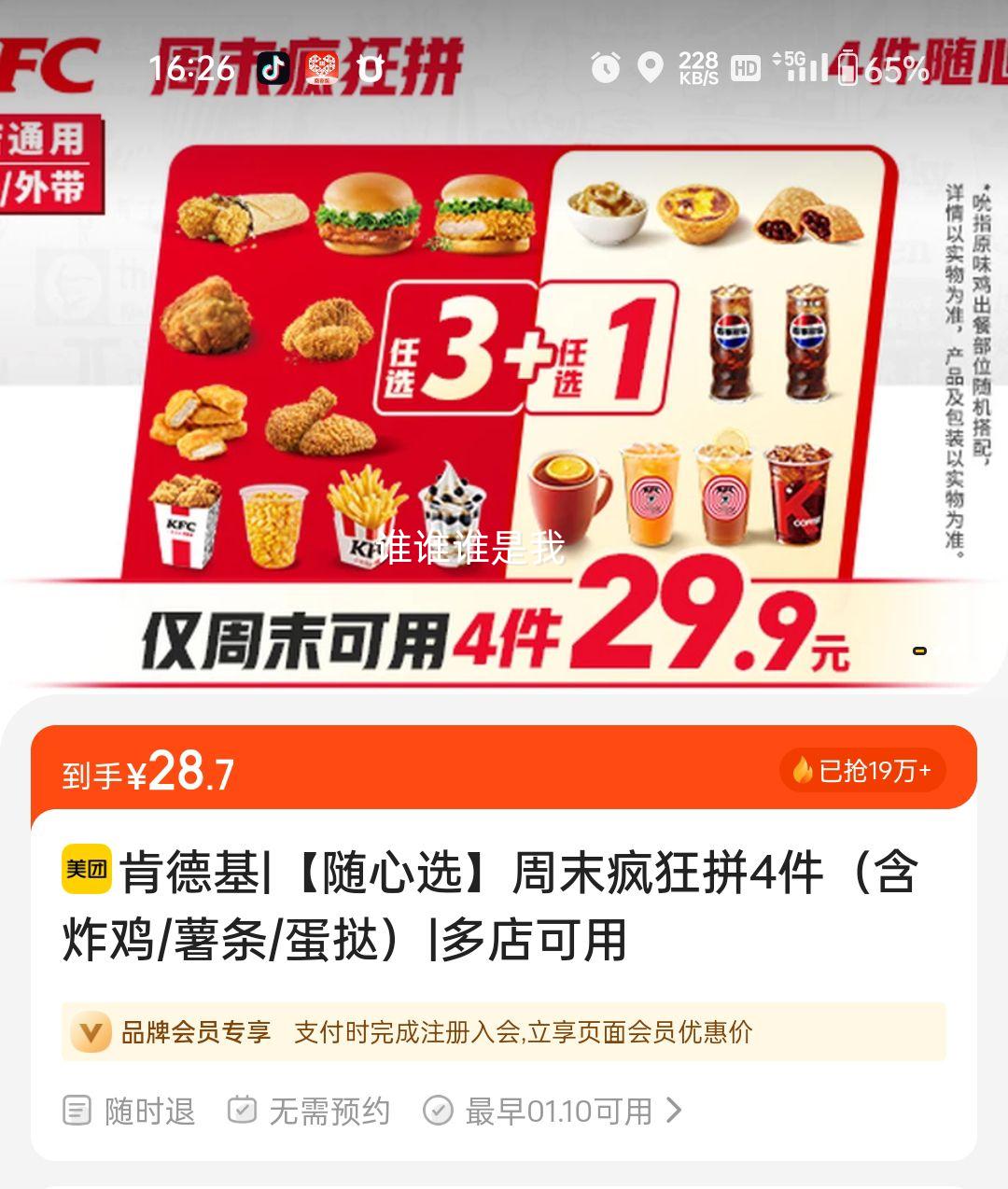Tap the KFC 周末疯狂拼 promo image

(x=504, y=373)
